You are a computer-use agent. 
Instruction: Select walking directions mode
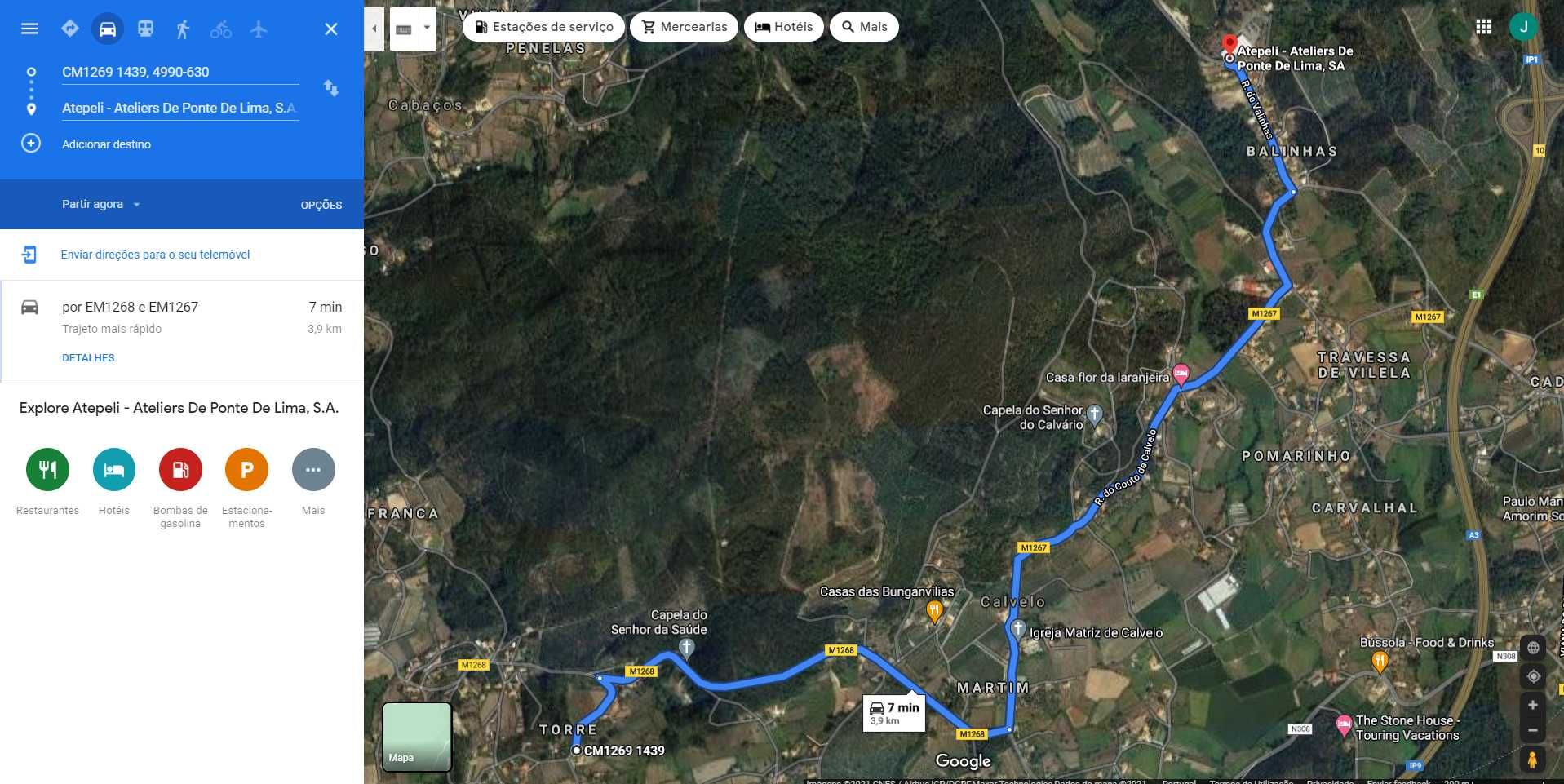coord(183,29)
